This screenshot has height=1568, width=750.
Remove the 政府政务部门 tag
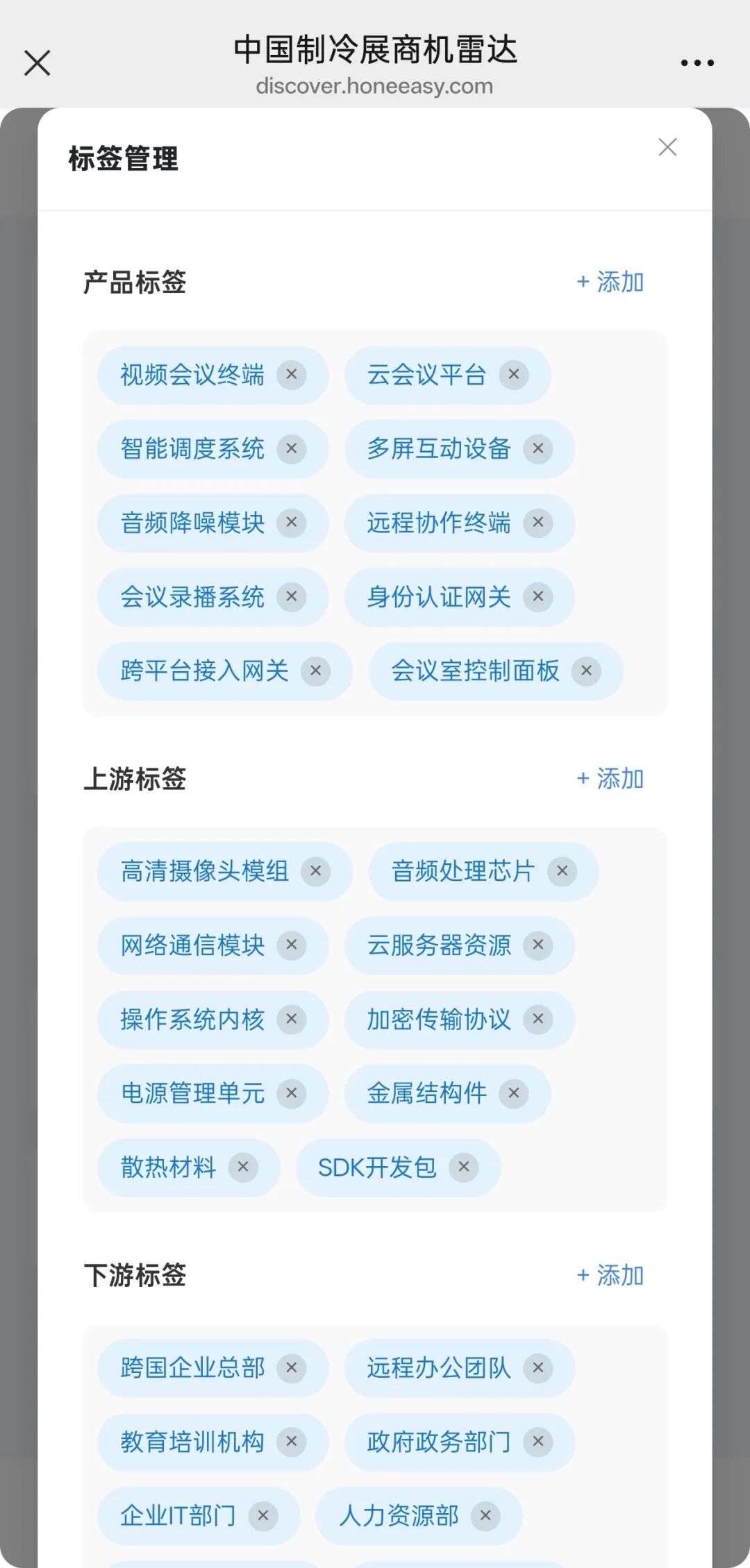(538, 1442)
